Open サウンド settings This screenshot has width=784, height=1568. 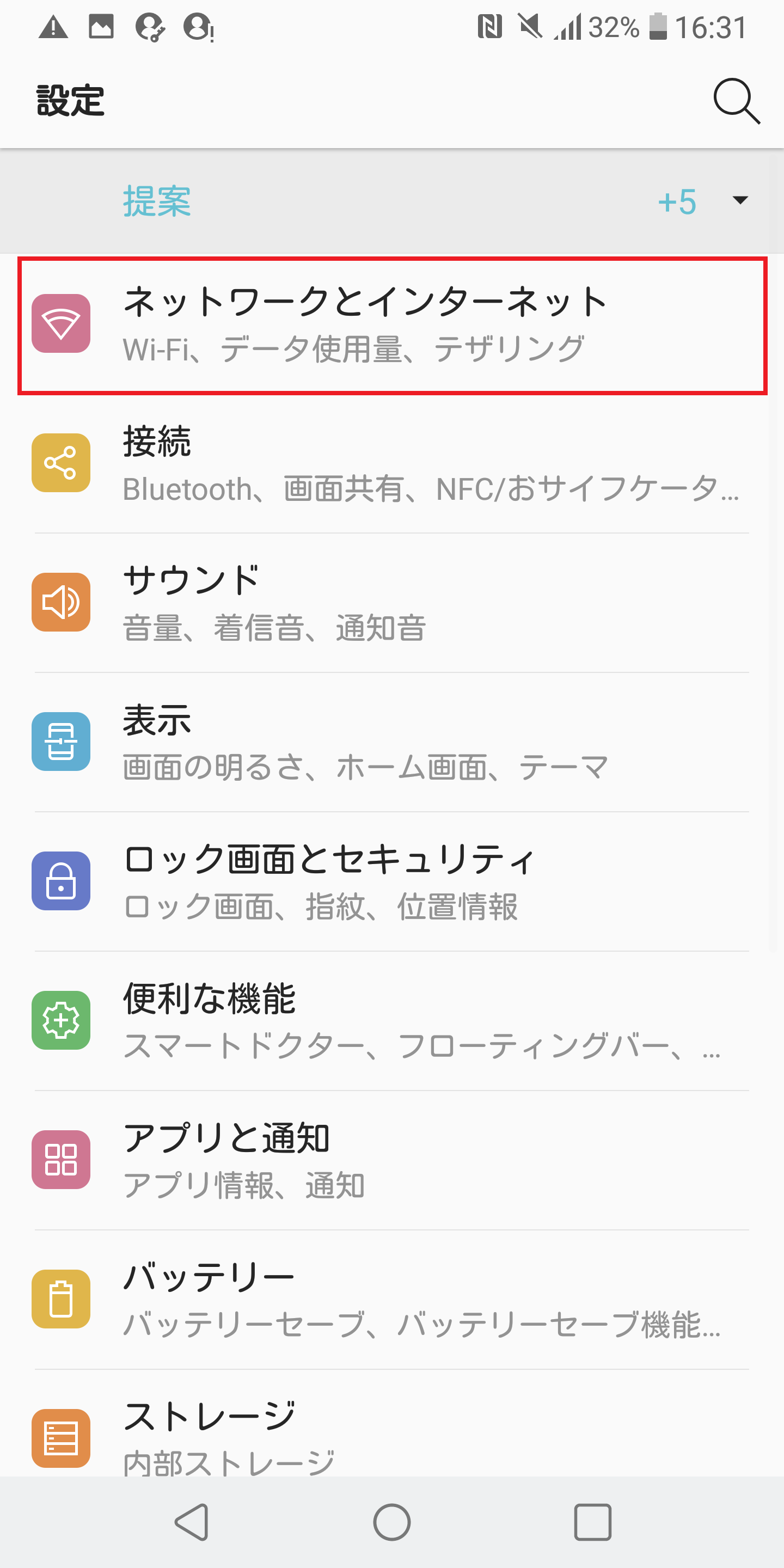pyautogui.click(x=392, y=603)
